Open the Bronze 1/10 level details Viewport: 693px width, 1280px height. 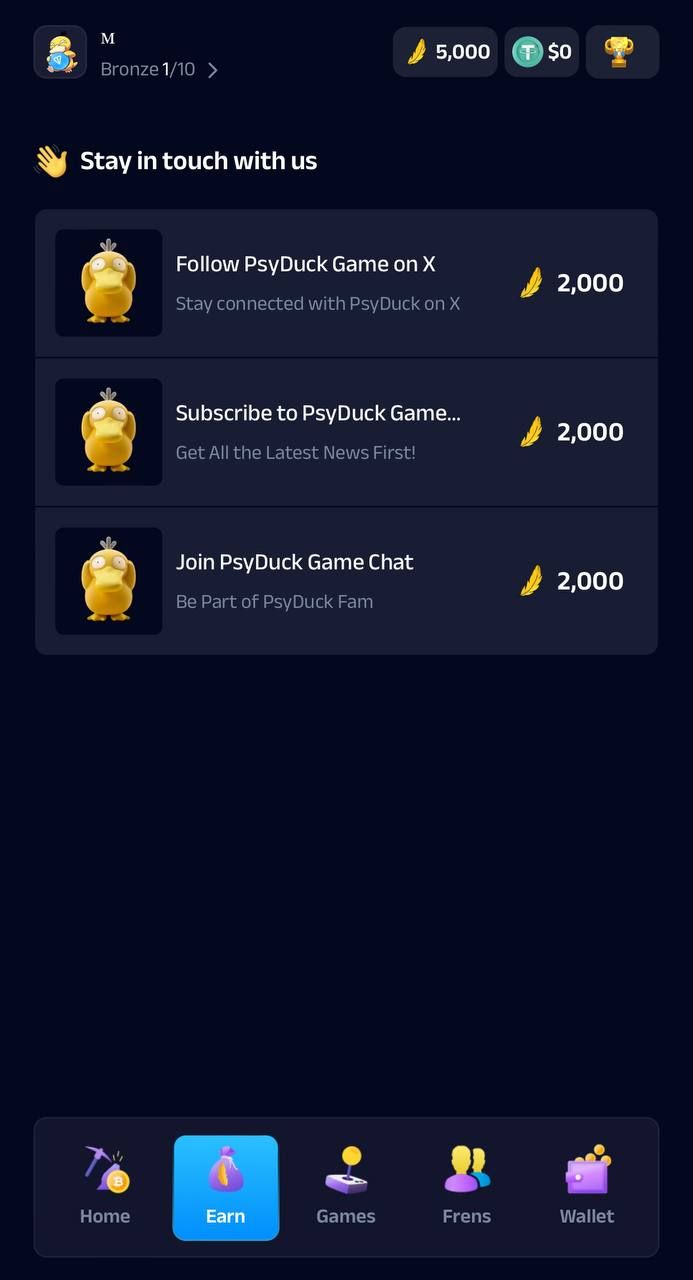click(159, 69)
